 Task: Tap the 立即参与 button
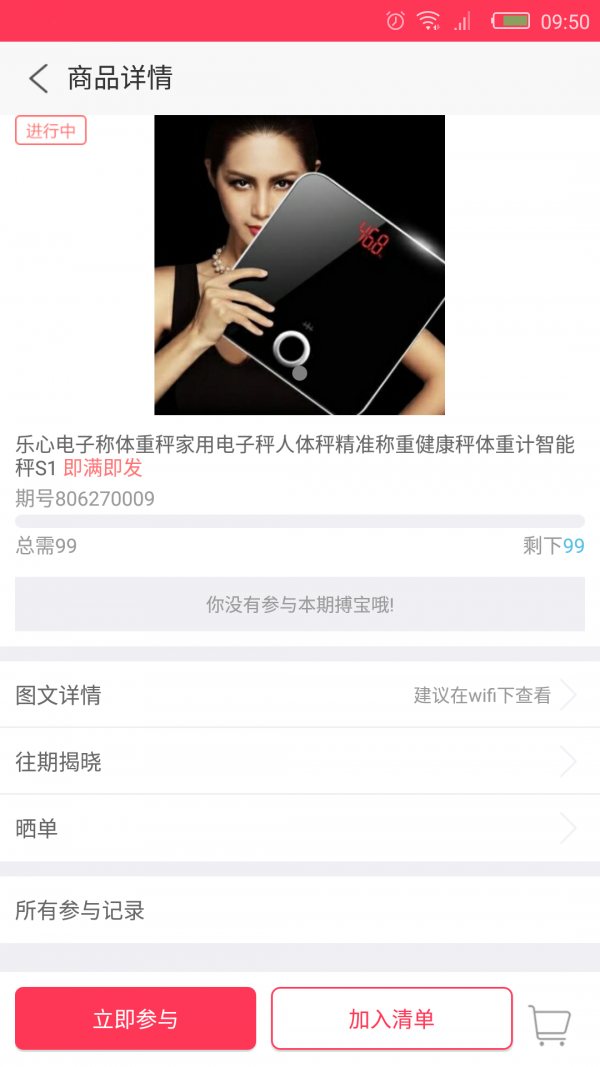pyautogui.click(x=135, y=1018)
